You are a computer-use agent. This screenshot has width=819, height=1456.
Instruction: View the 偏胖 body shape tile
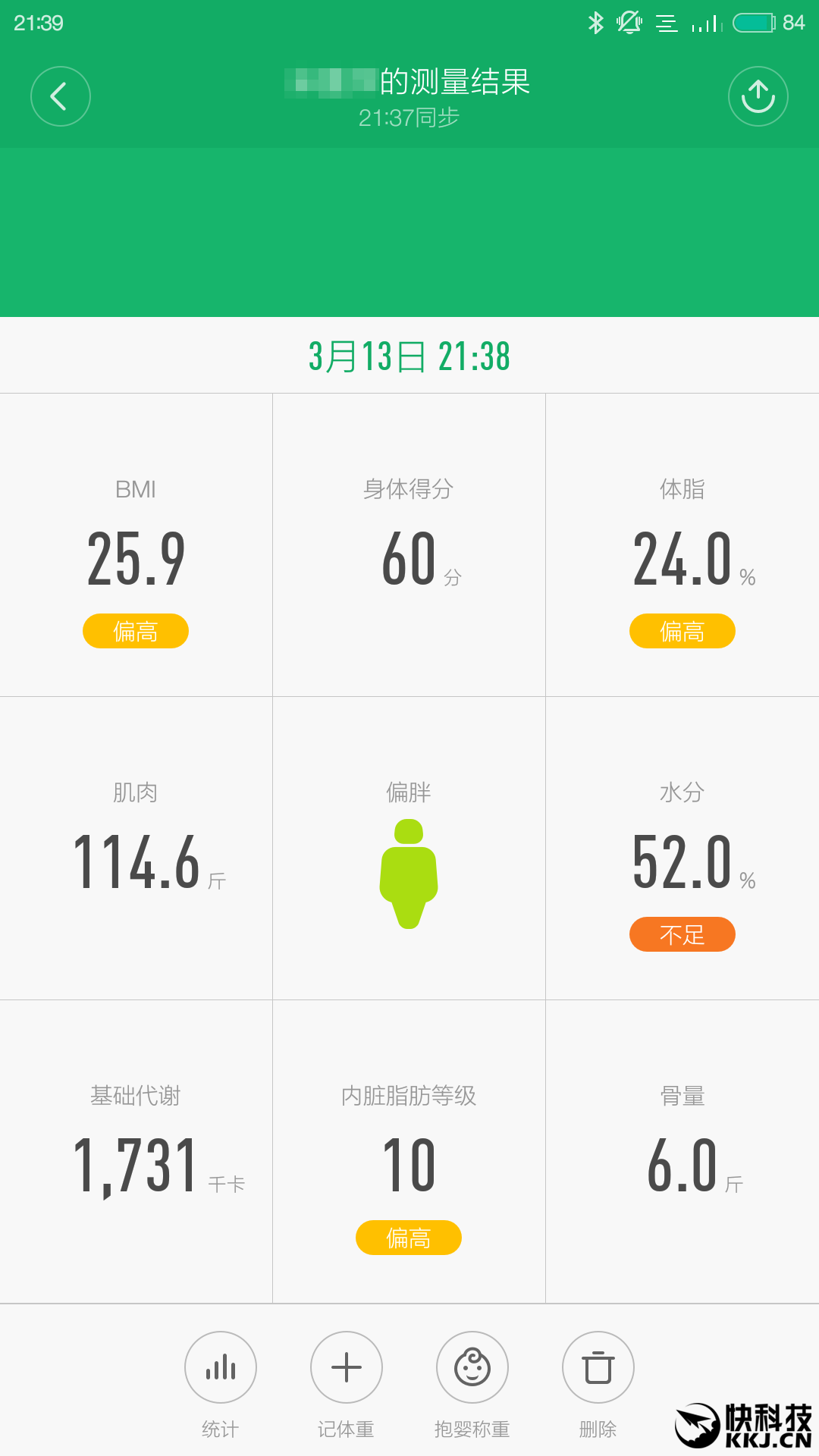pos(409,849)
